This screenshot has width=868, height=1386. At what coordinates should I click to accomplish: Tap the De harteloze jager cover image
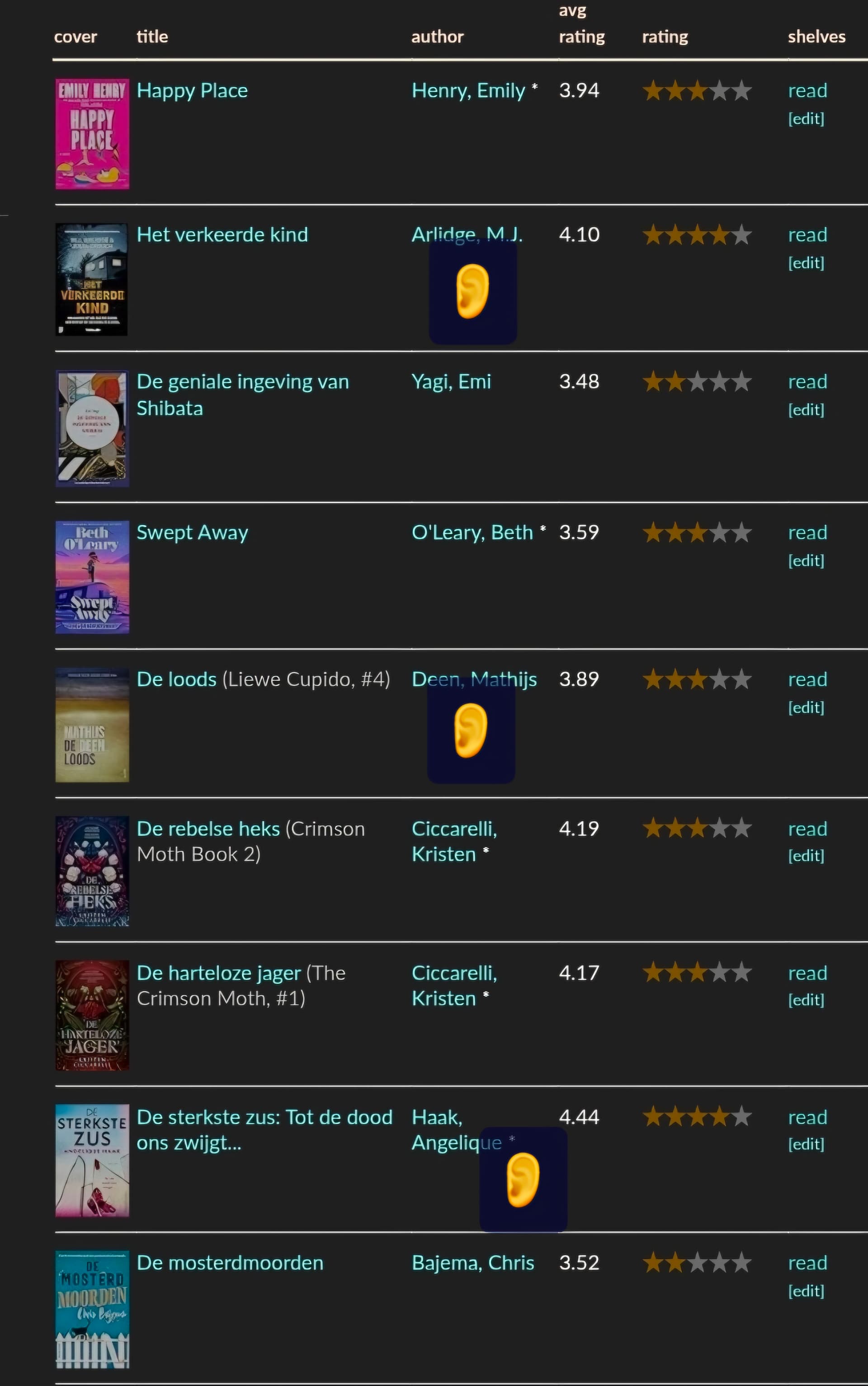coord(92,1015)
